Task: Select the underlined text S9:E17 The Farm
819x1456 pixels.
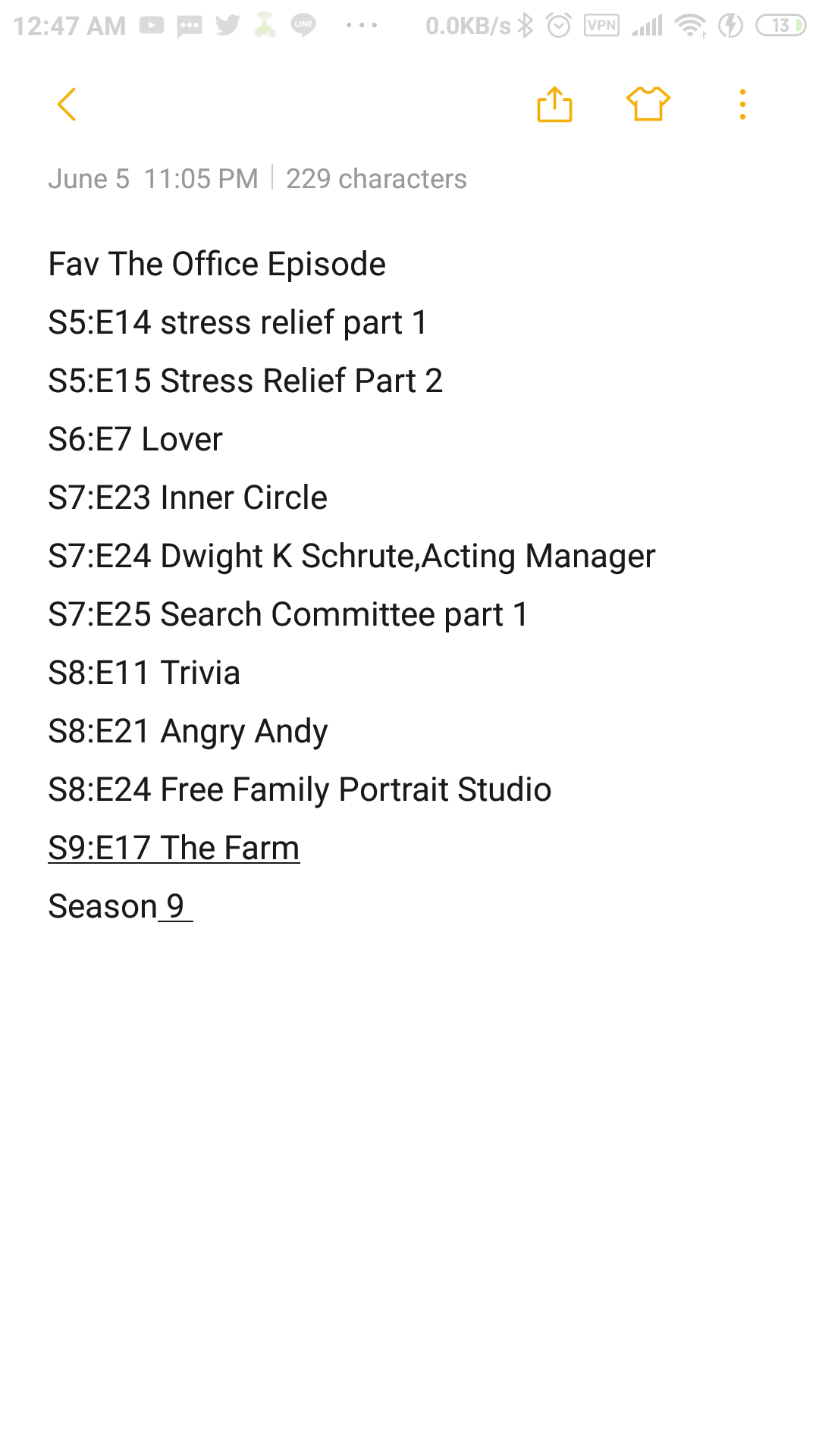Action: pos(174,848)
